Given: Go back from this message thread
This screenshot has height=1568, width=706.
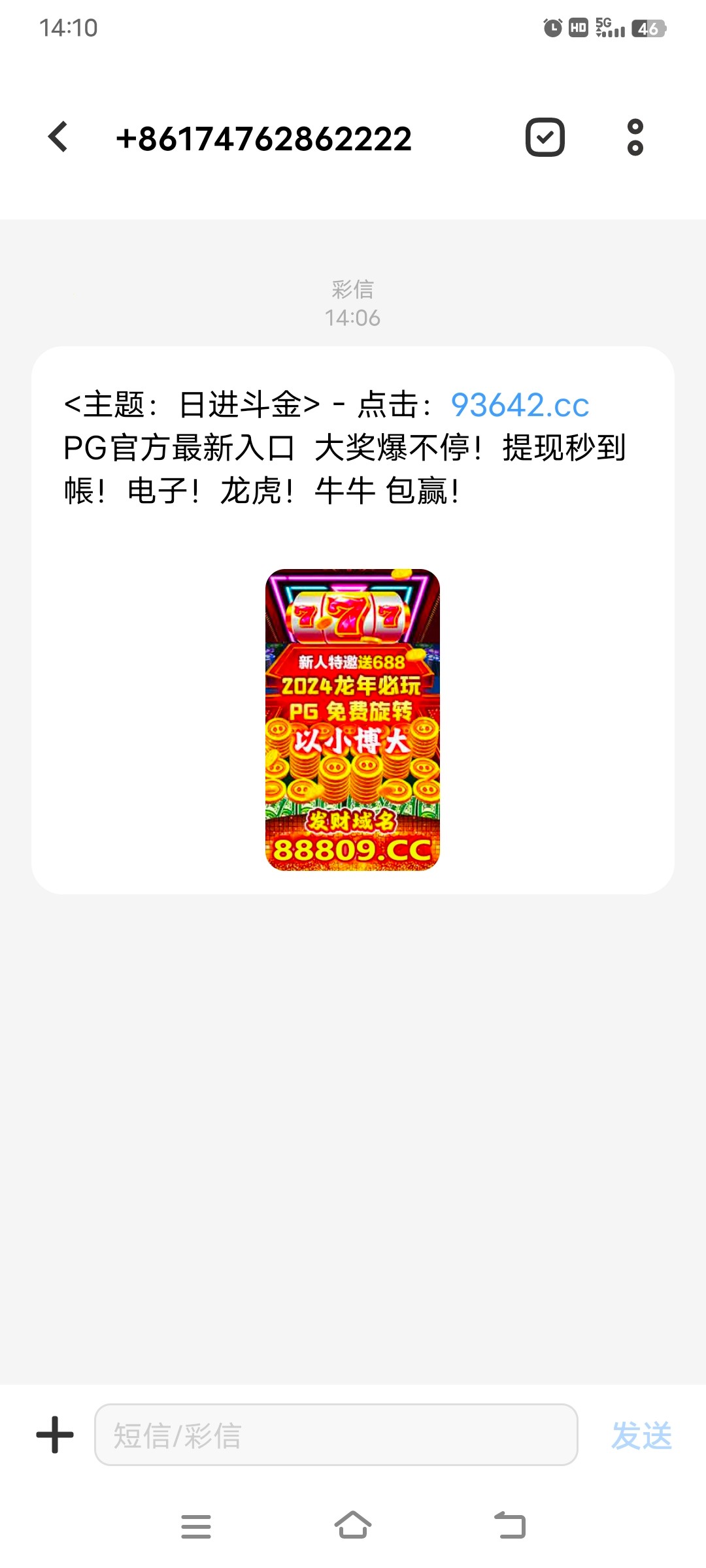Looking at the screenshot, I should (58, 137).
